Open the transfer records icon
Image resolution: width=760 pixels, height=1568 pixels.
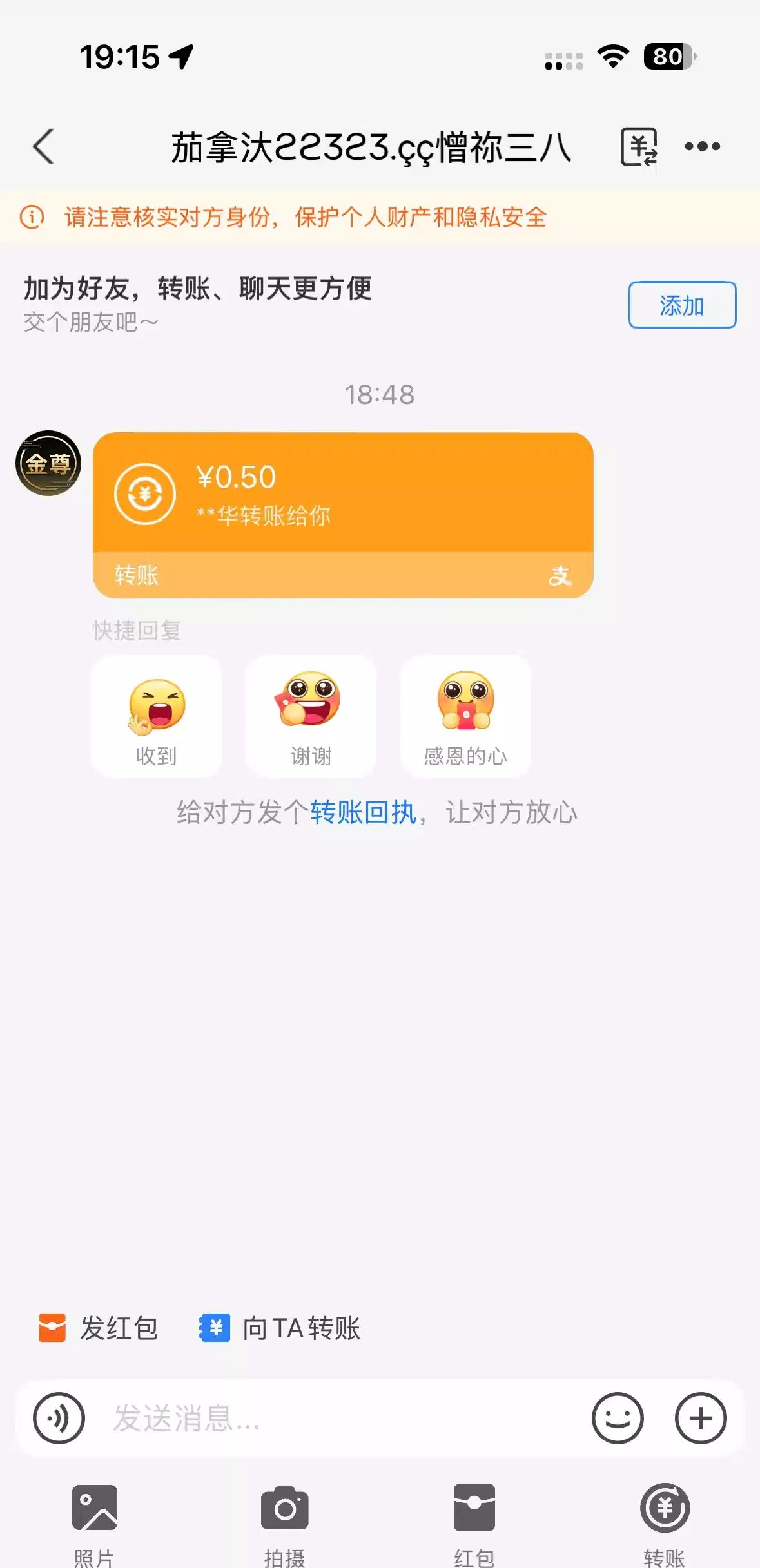(x=638, y=147)
